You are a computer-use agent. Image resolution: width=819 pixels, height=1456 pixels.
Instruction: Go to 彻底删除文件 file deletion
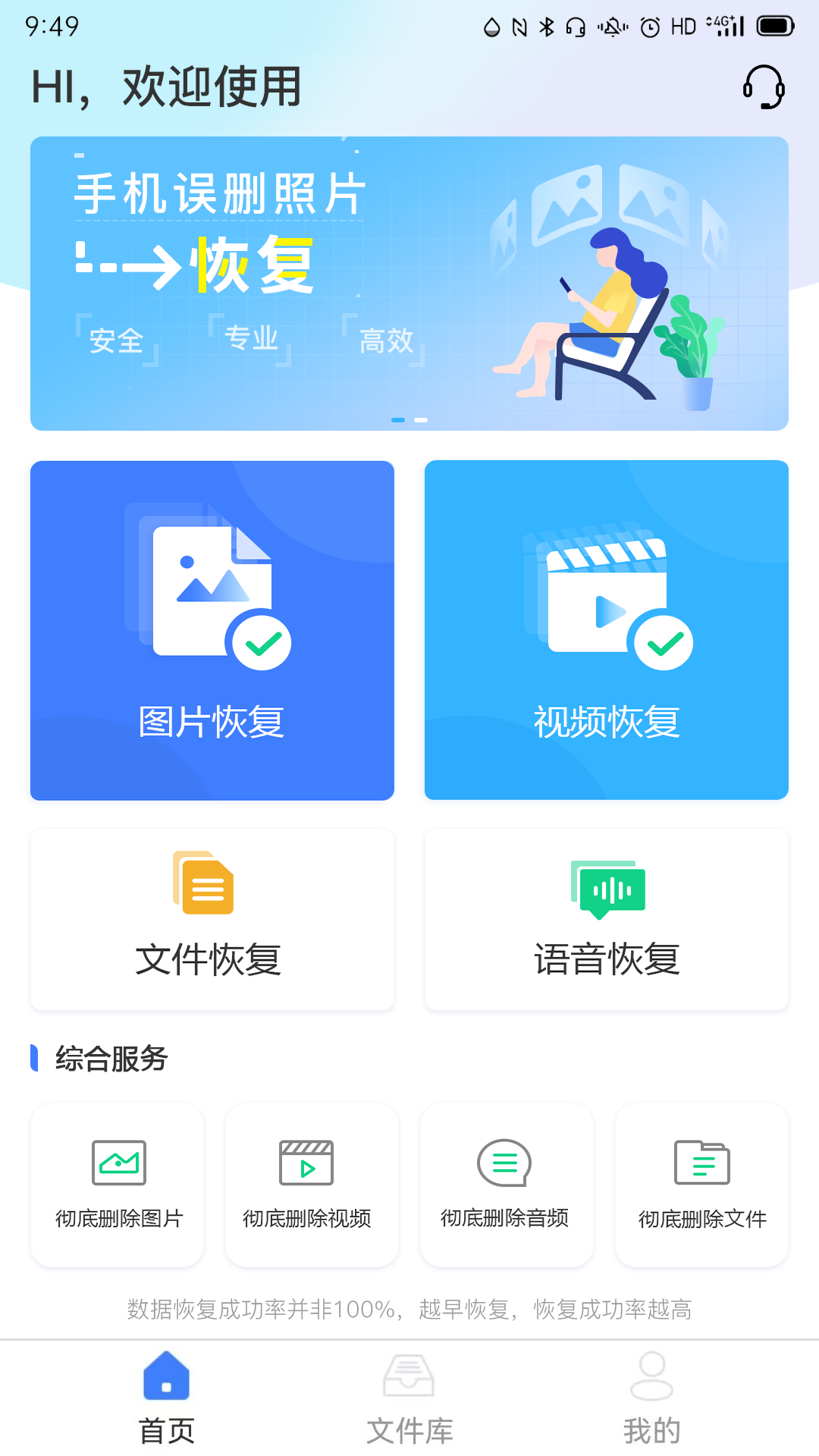point(701,1184)
